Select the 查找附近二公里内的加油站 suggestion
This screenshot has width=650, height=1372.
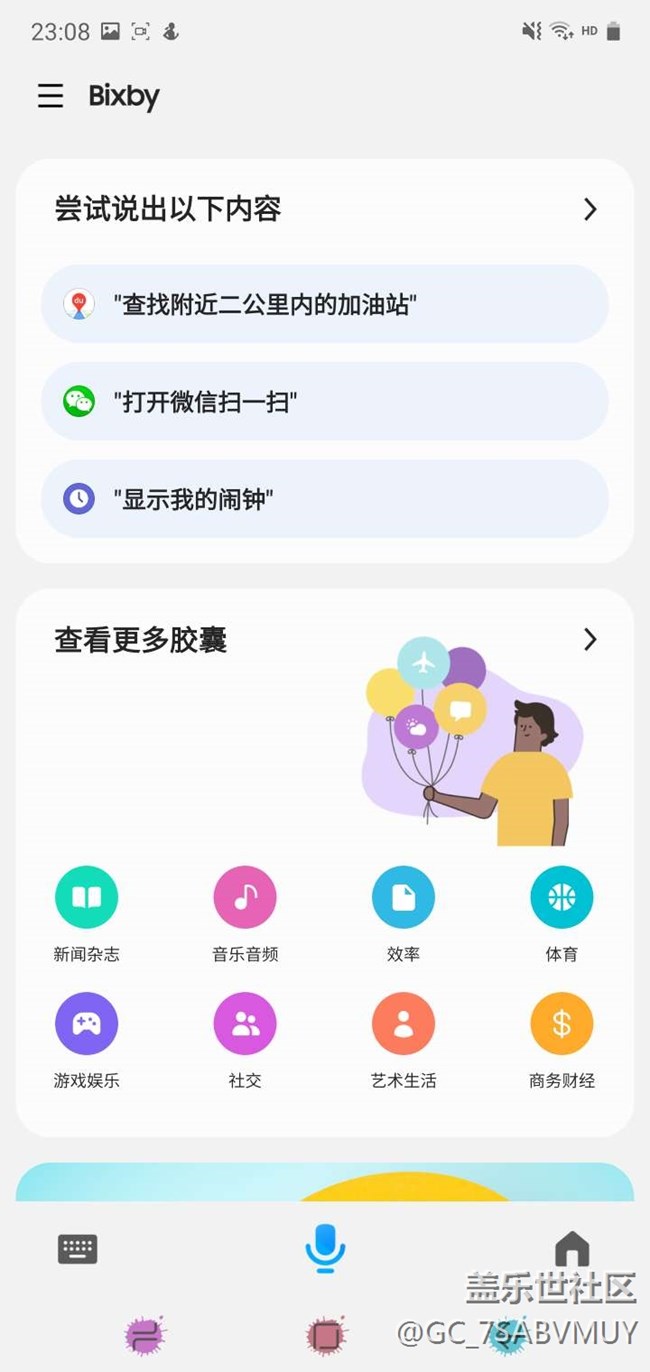[x=325, y=304]
